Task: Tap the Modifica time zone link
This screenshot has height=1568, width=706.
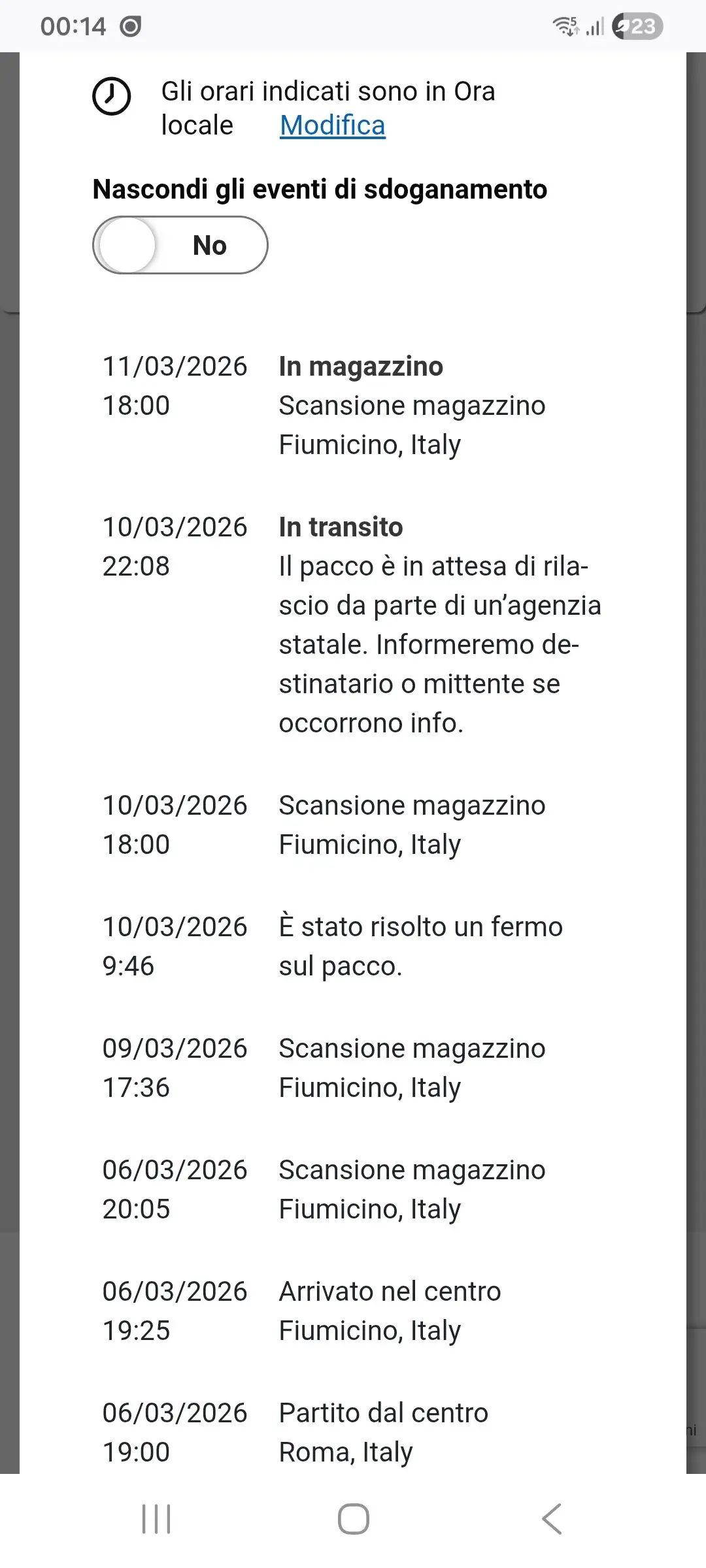Action: tap(332, 125)
